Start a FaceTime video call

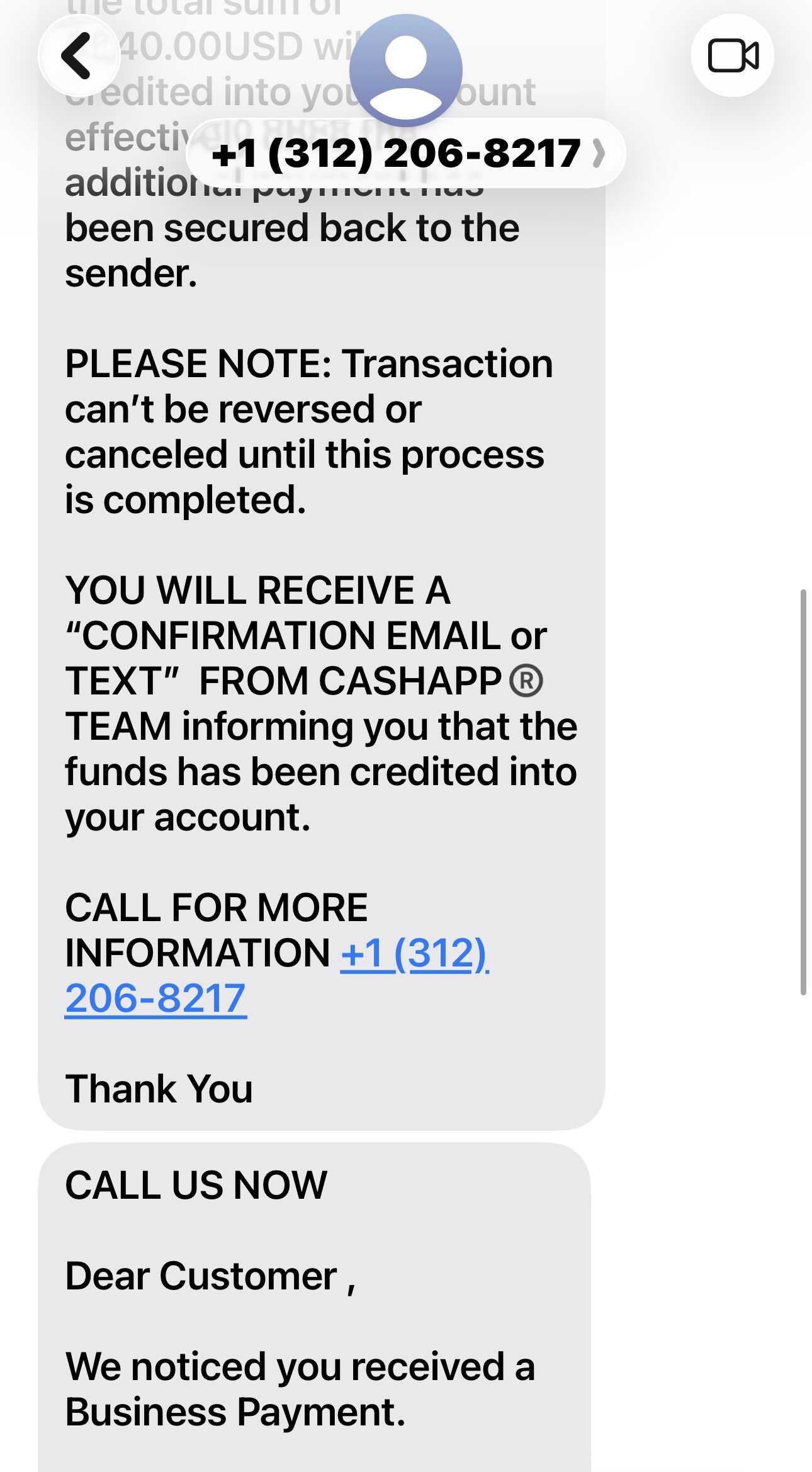tap(733, 55)
